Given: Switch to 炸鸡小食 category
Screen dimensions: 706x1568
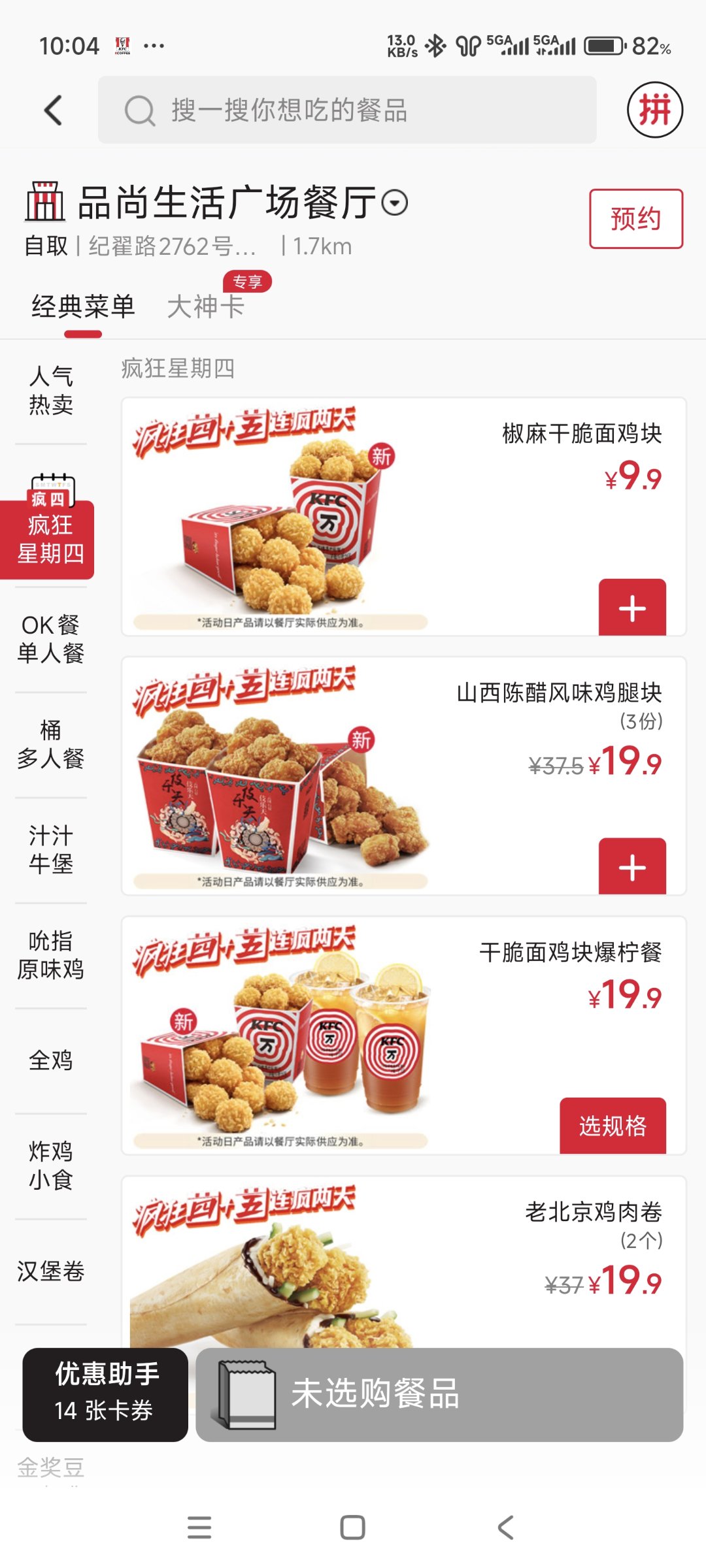Looking at the screenshot, I should point(51,1166).
